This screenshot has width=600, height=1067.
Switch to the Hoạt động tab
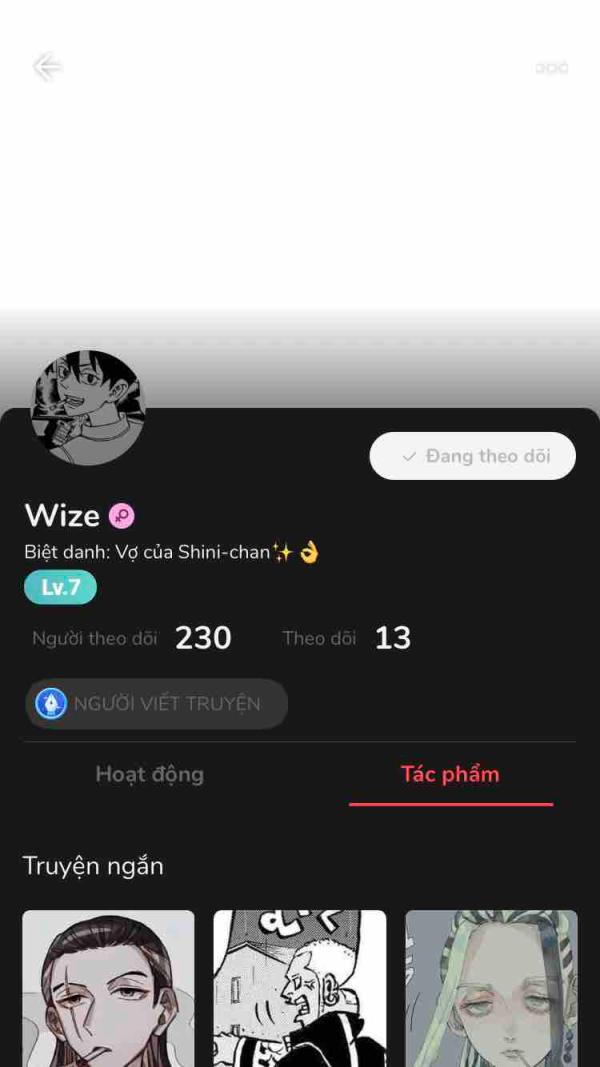(150, 774)
